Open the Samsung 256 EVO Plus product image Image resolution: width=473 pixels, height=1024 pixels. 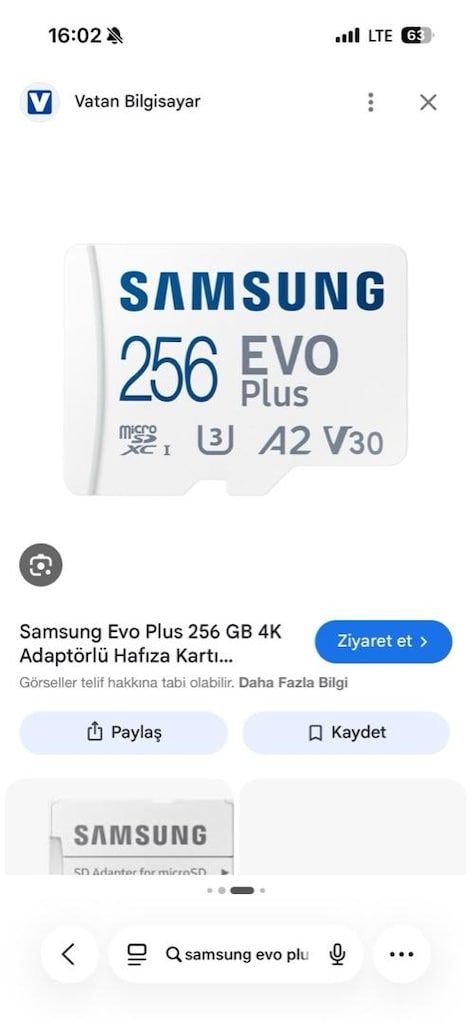point(235,369)
